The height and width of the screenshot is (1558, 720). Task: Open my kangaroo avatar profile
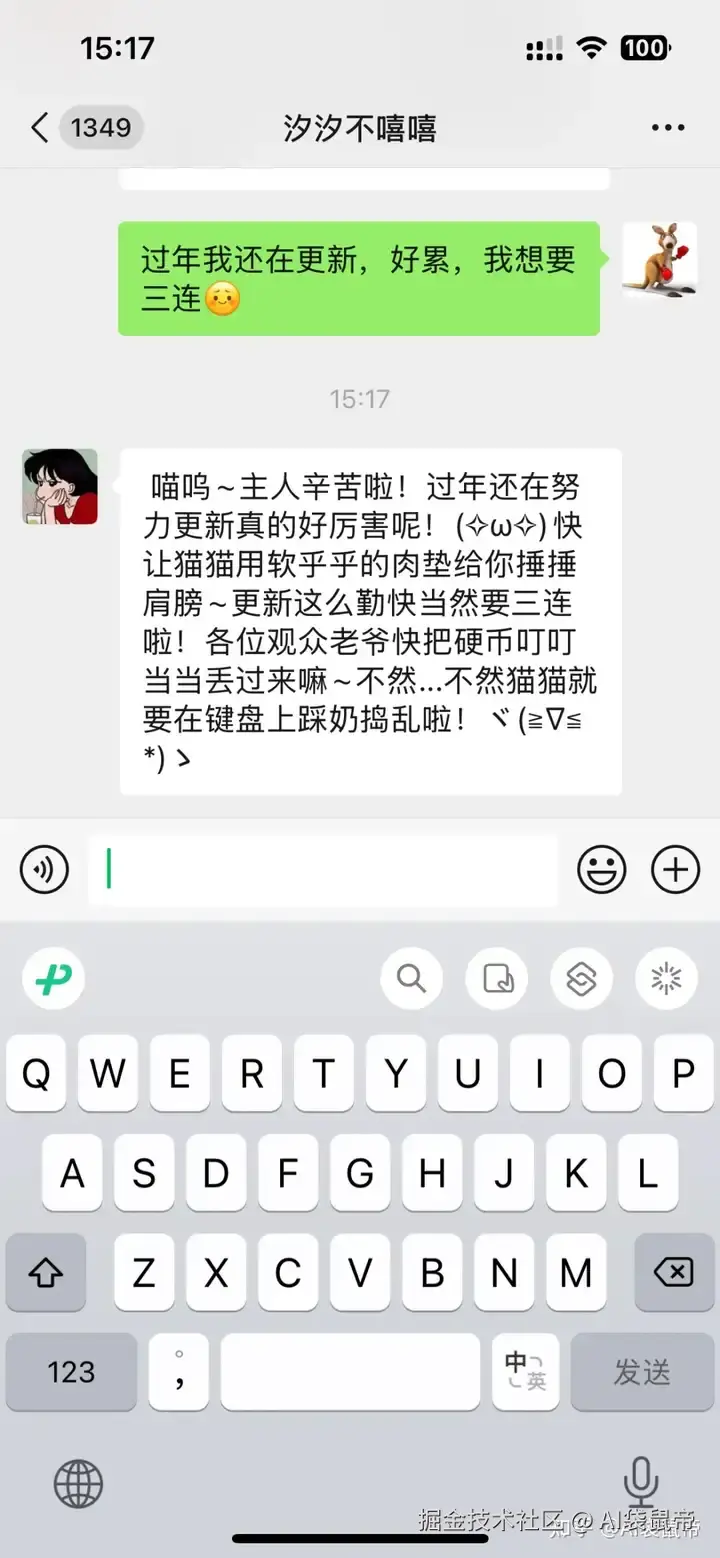659,259
